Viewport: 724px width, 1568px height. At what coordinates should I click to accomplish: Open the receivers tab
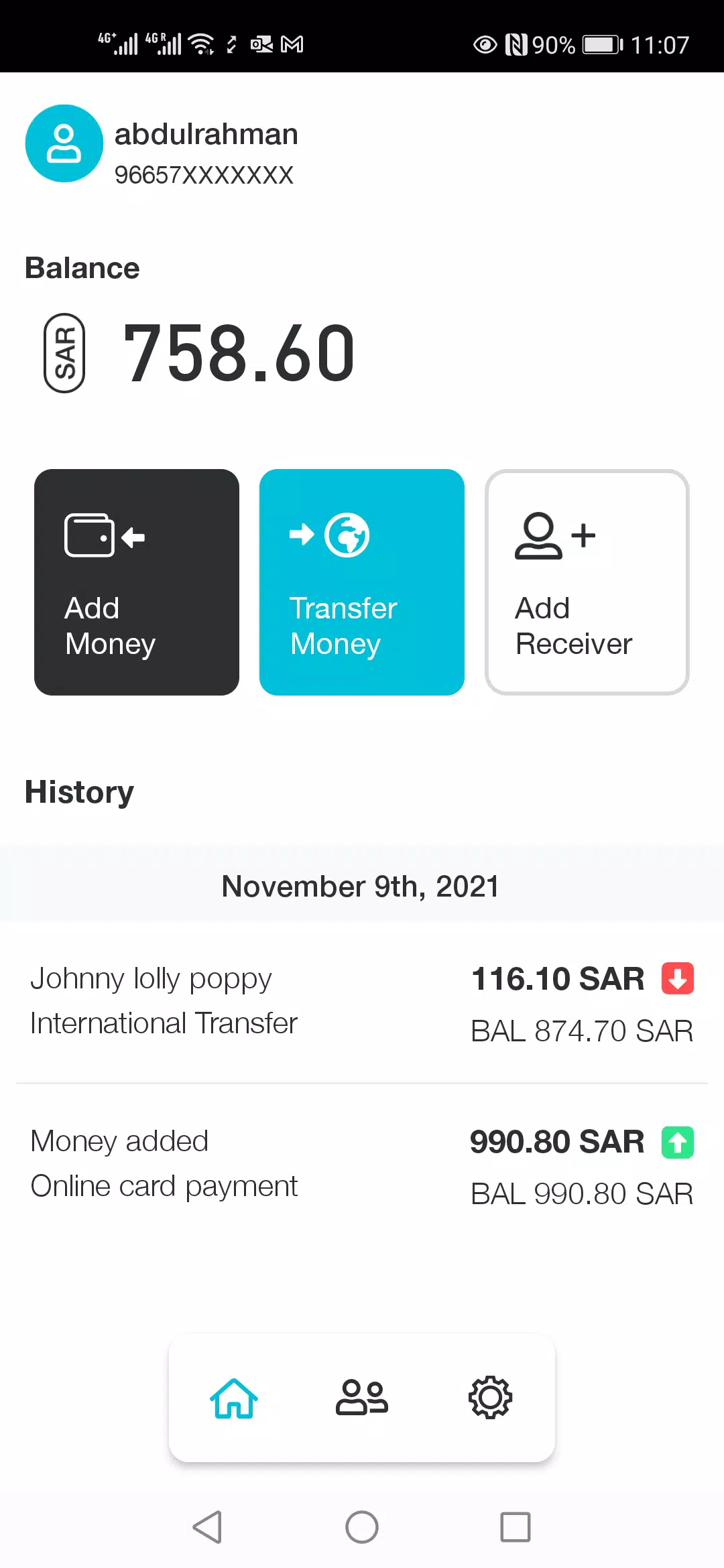click(x=362, y=1398)
